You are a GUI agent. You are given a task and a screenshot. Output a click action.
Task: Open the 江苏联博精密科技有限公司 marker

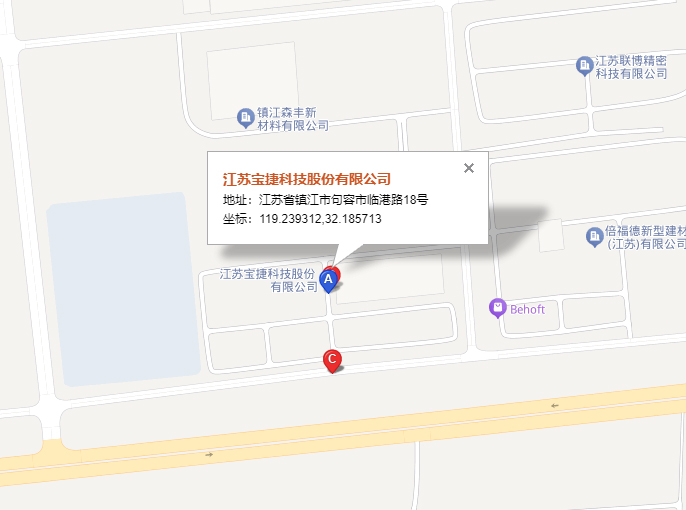[585, 66]
